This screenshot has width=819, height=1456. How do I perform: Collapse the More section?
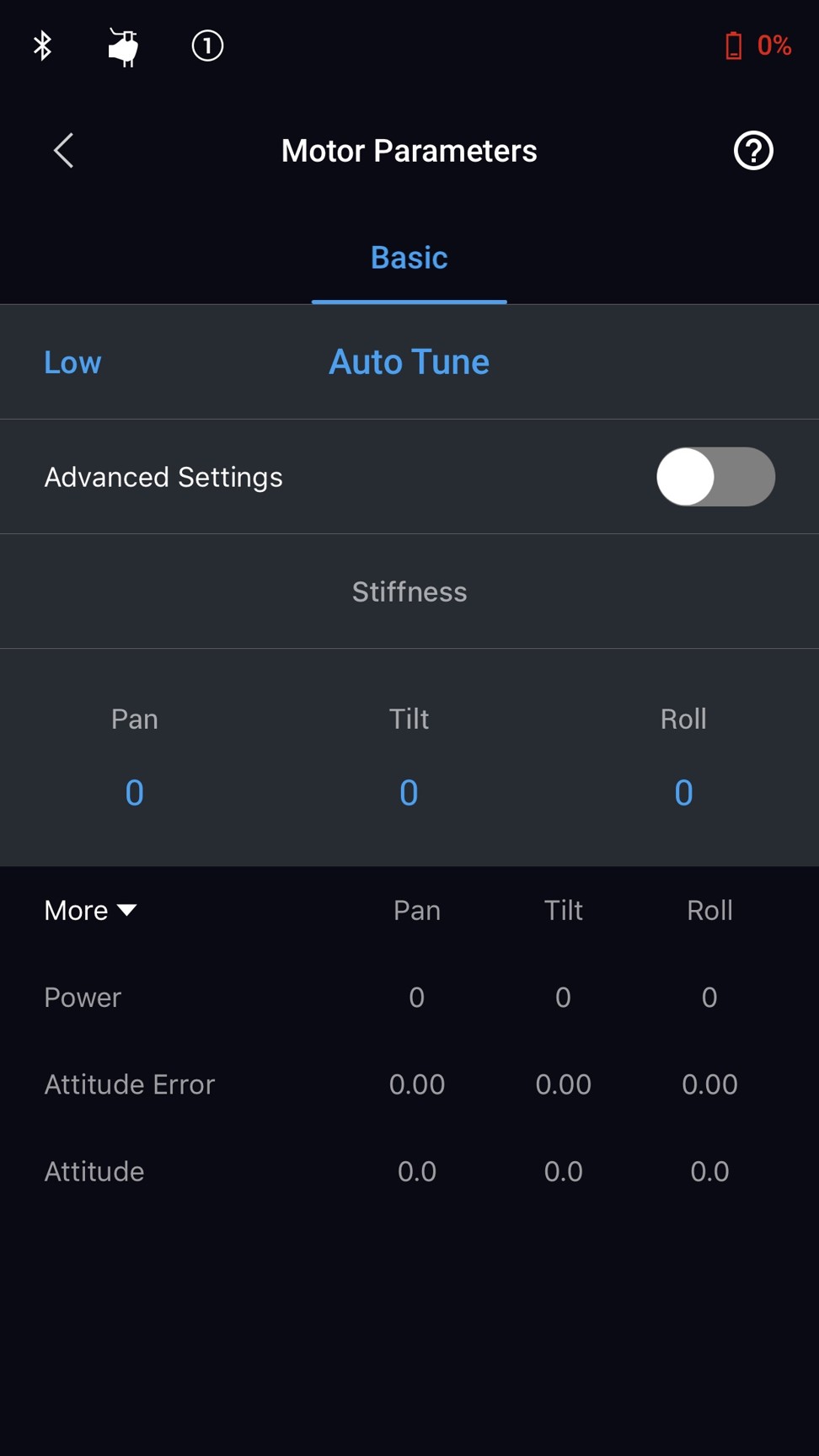pos(90,910)
